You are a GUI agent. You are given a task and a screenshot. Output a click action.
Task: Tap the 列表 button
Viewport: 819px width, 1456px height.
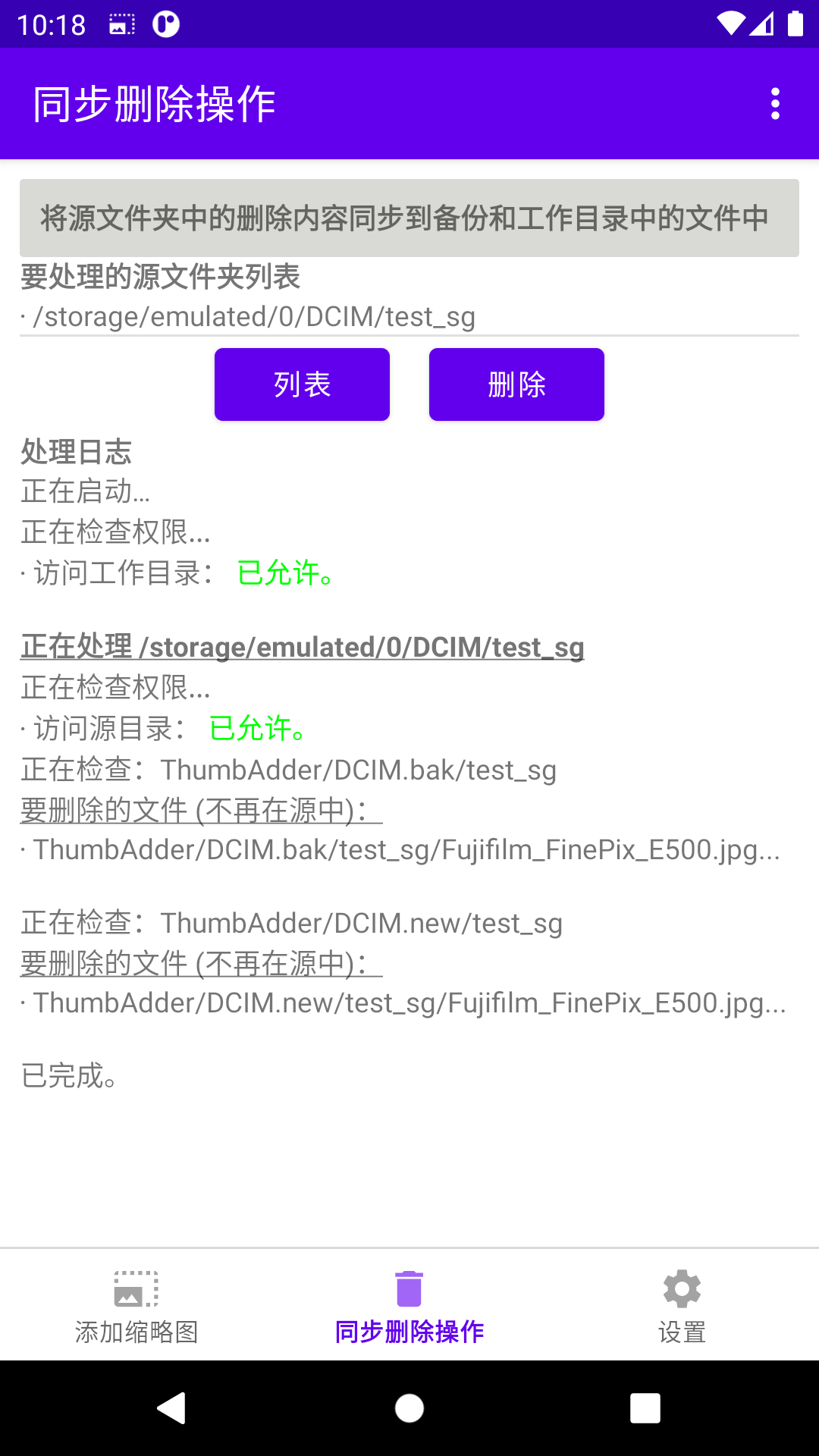(x=302, y=384)
